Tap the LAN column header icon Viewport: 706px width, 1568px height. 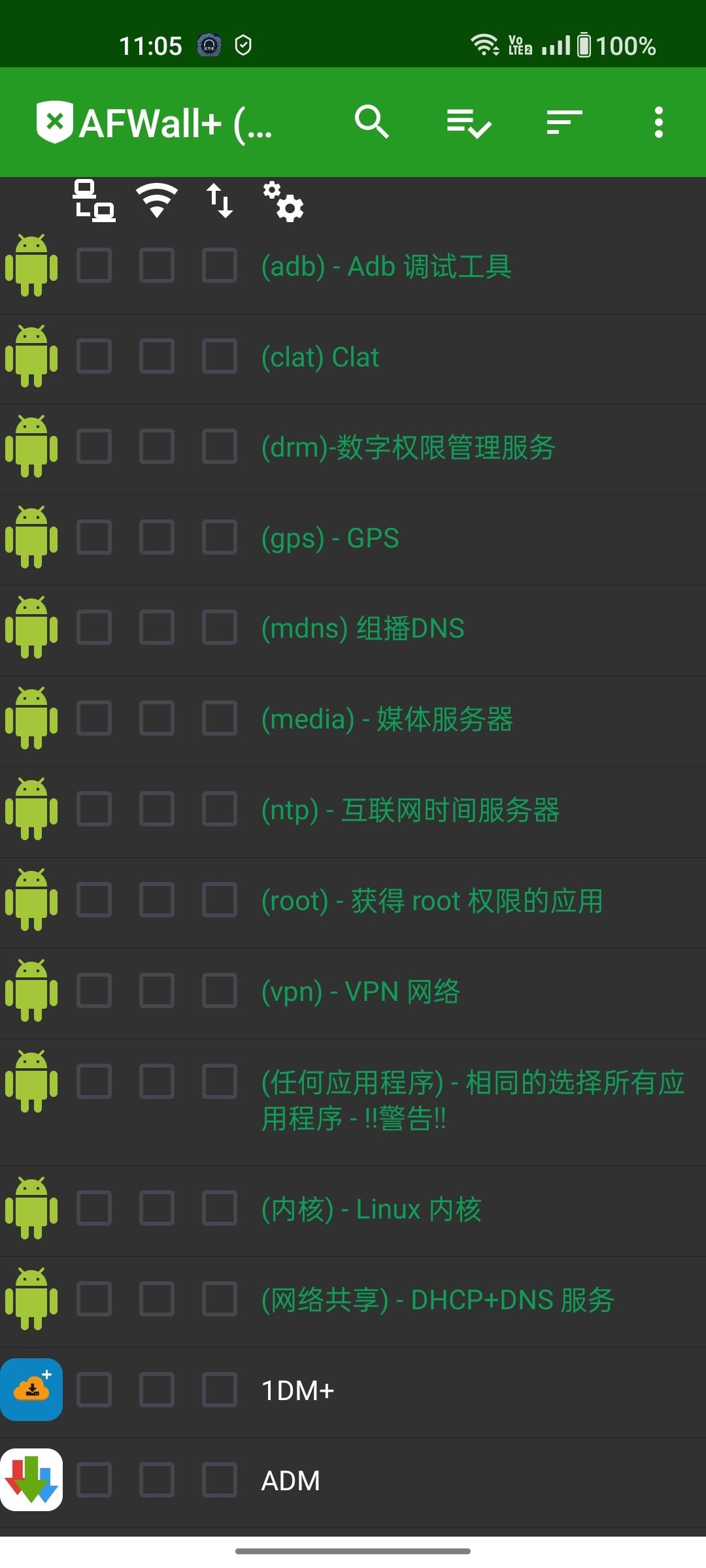click(93, 201)
